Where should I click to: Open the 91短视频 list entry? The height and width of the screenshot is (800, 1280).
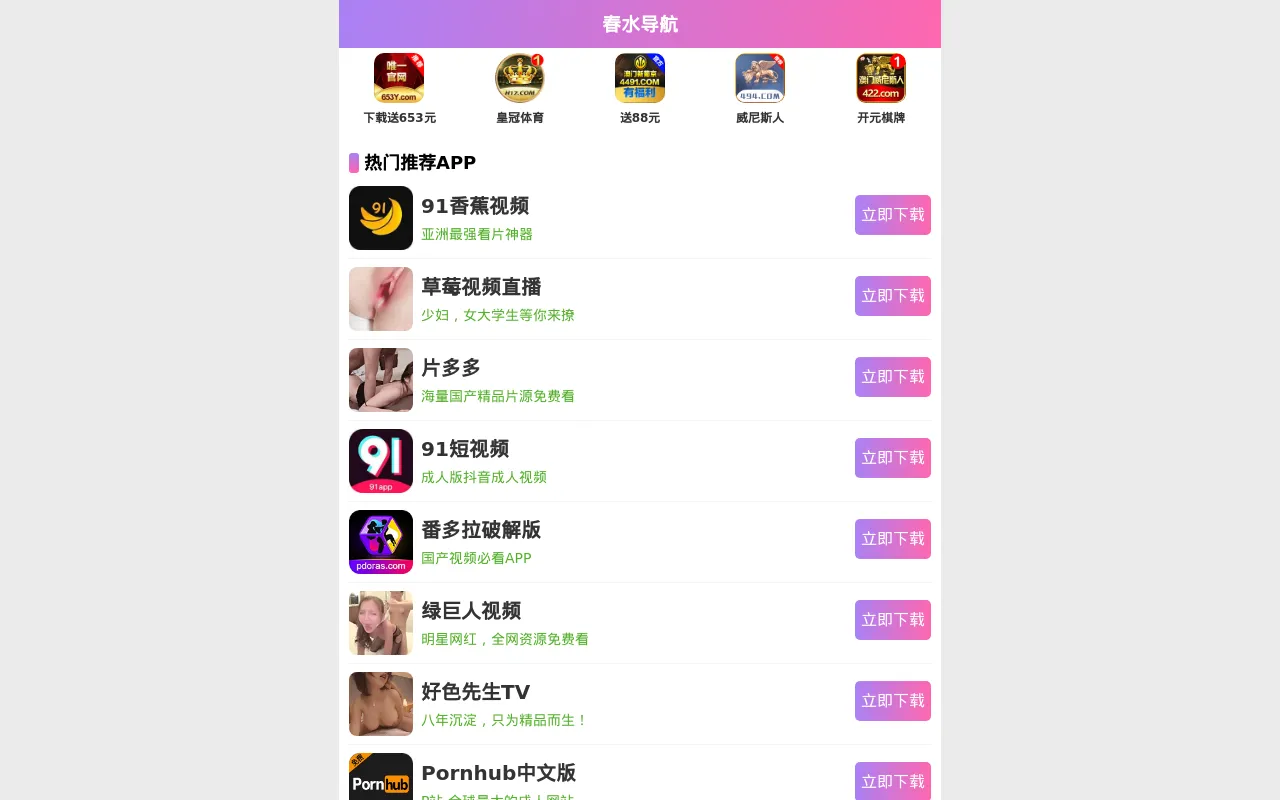(465, 449)
